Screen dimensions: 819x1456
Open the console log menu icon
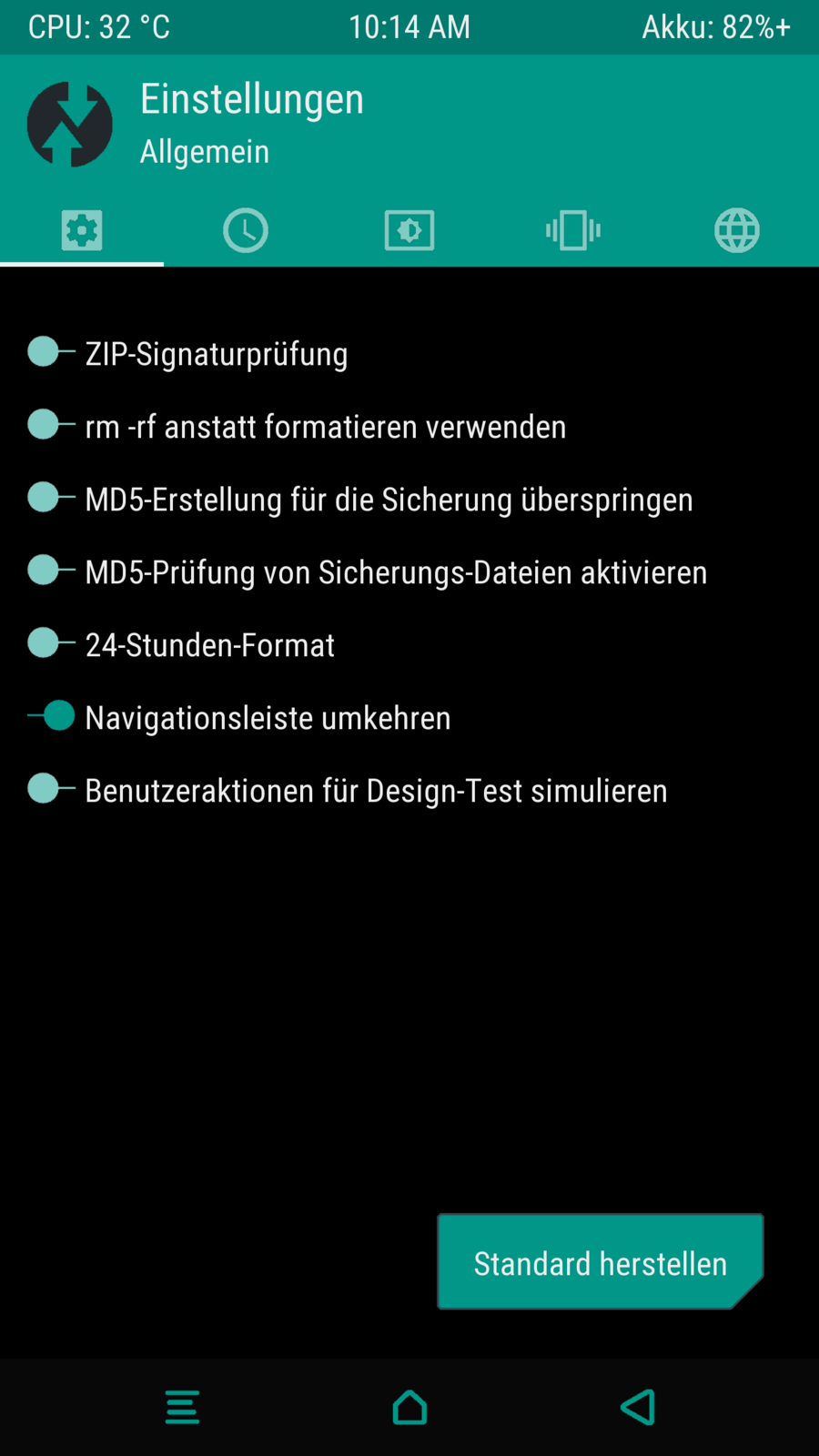coord(182,1407)
